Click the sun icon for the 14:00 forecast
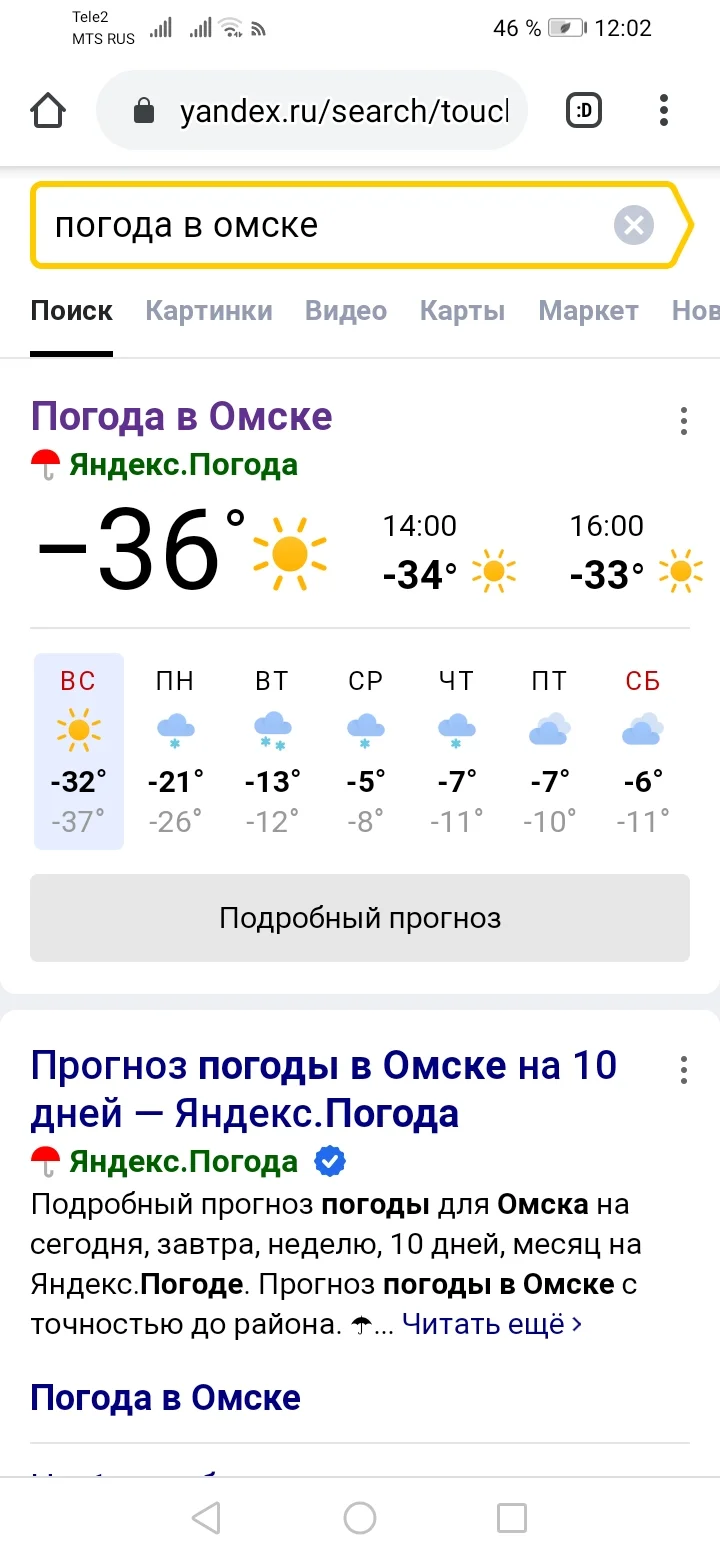Viewport: 720px width, 1560px height. tap(494, 572)
